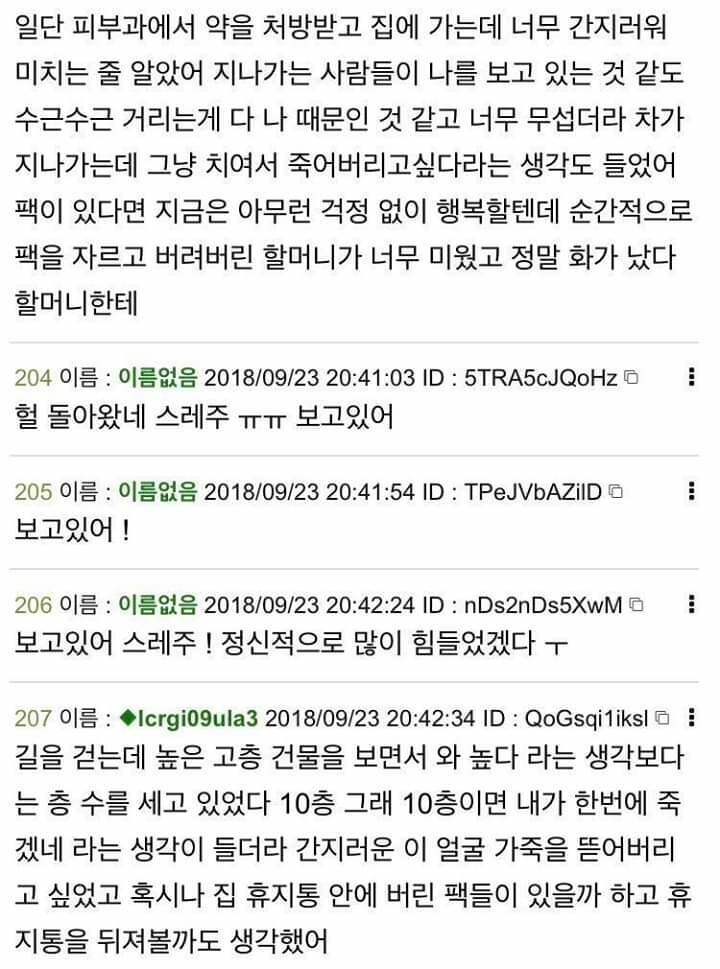Open the overflow menu on post 206

[691, 604]
